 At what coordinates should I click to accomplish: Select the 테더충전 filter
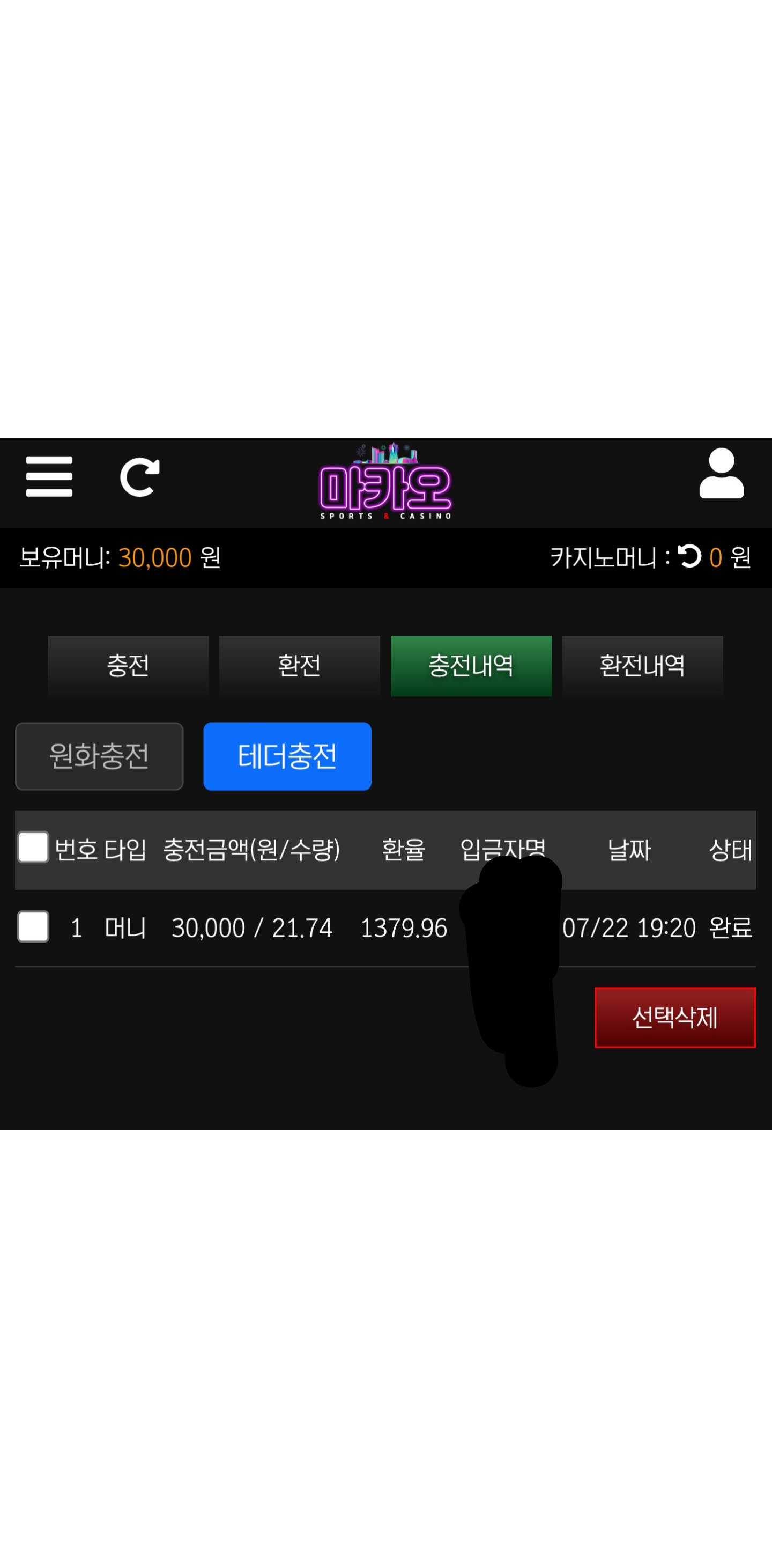click(287, 756)
